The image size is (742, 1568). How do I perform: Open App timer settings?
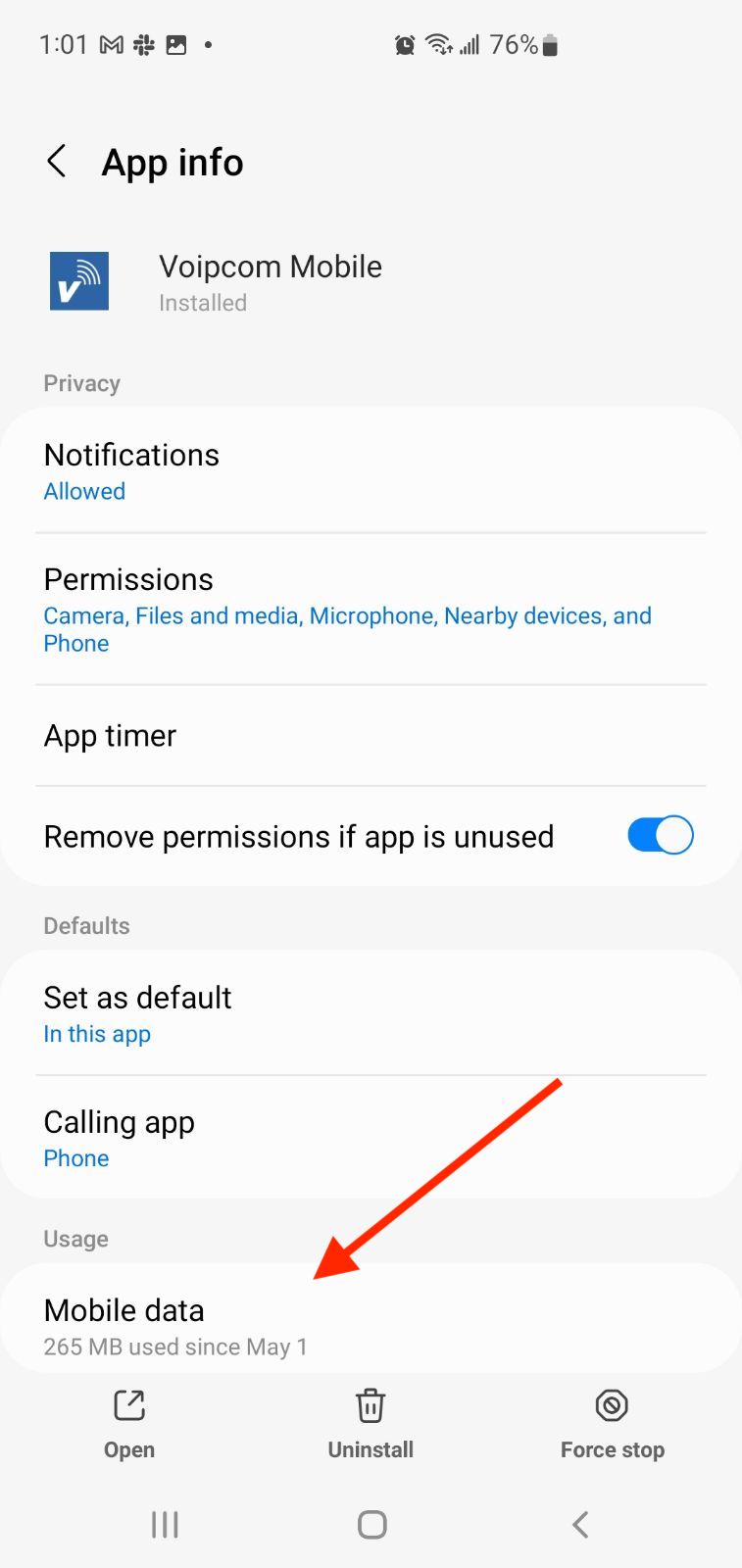[371, 736]
